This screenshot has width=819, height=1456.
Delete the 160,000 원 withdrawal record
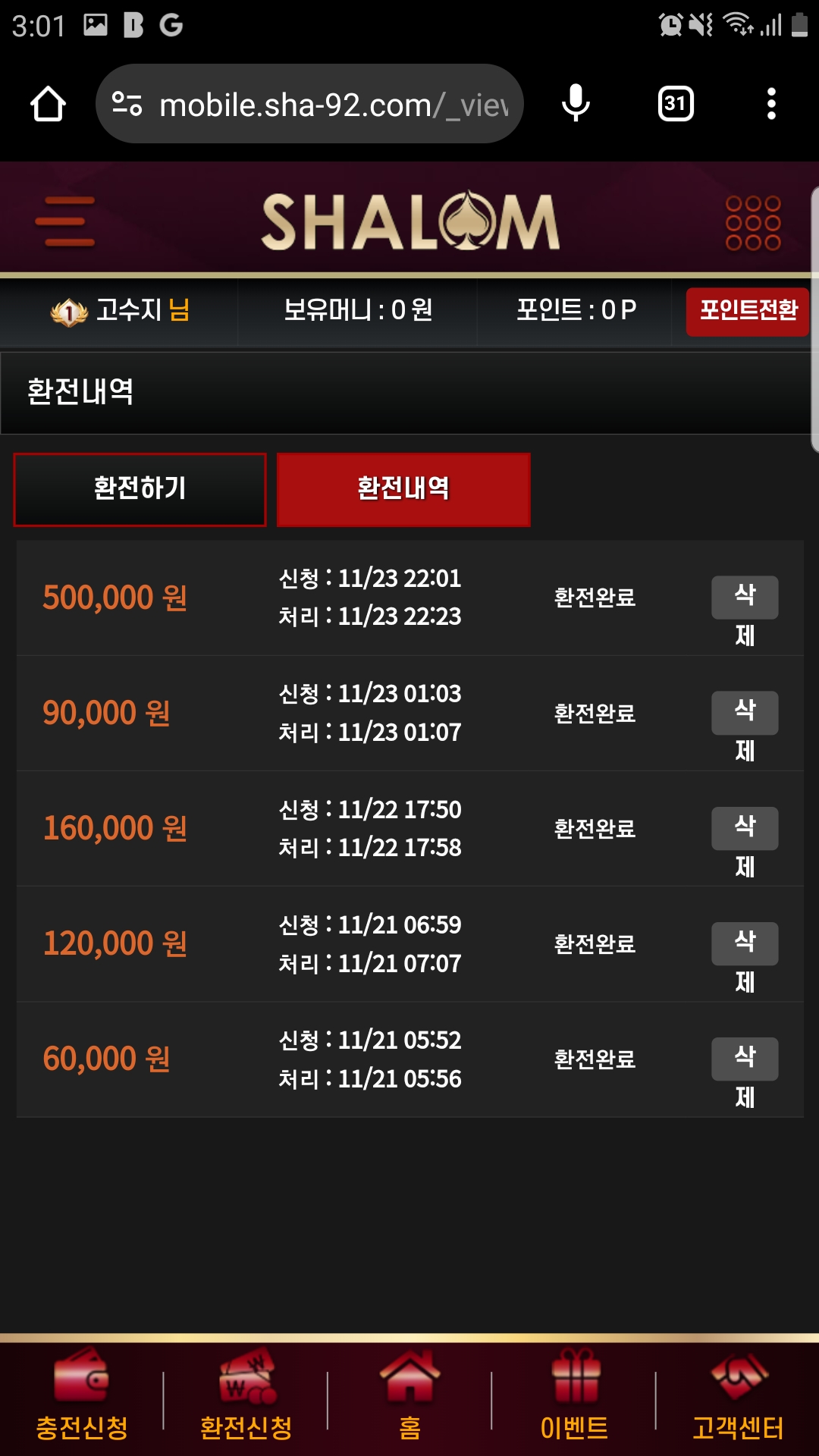744,828
